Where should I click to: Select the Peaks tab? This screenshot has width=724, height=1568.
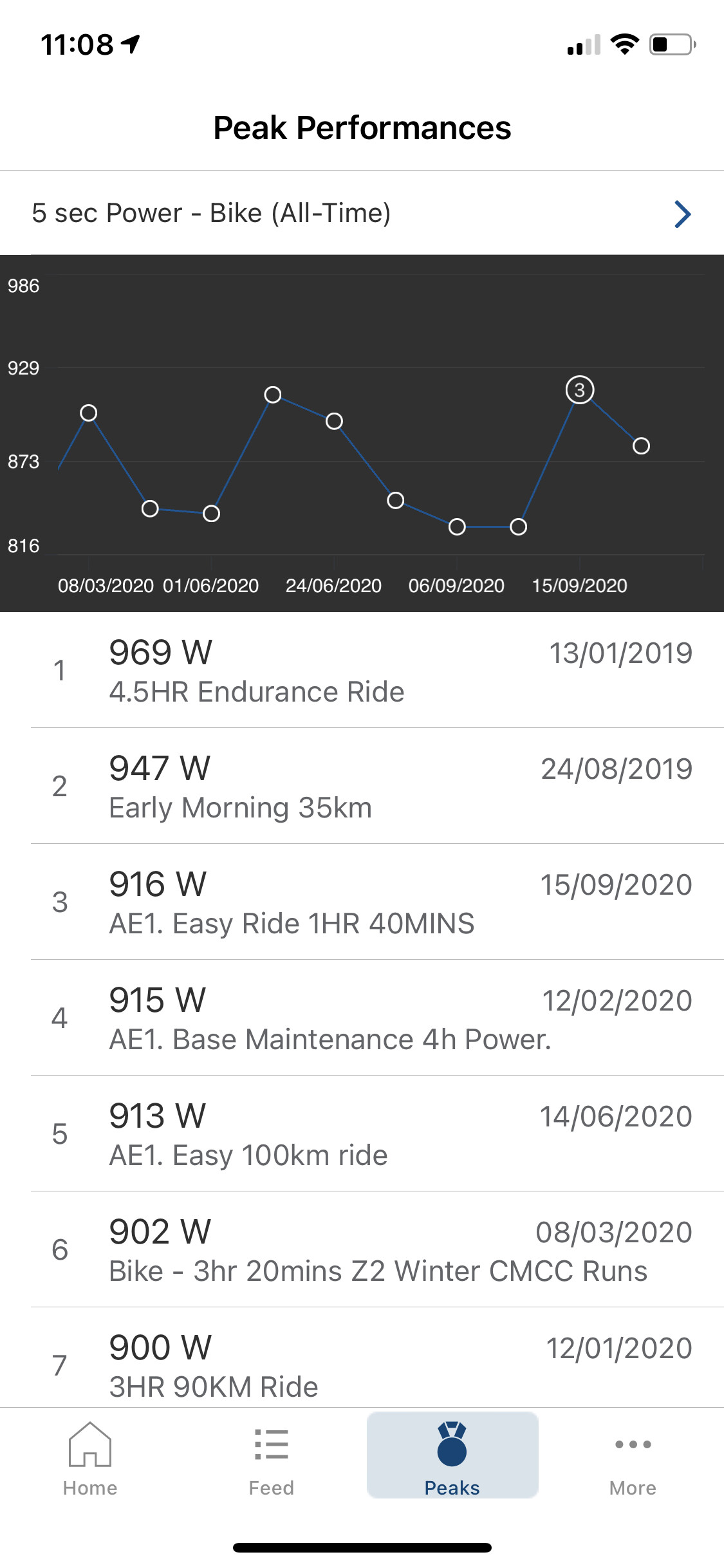coord(452,1455)
